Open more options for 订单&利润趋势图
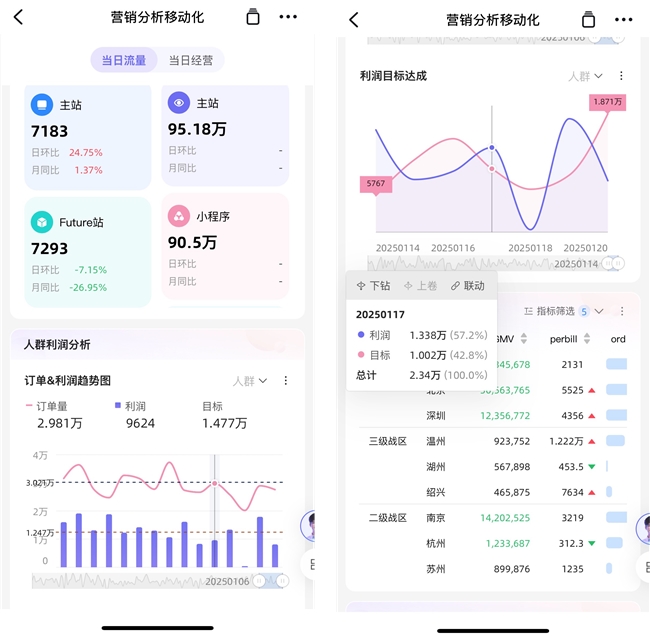 pyautogui.click(x=286, y=381)
